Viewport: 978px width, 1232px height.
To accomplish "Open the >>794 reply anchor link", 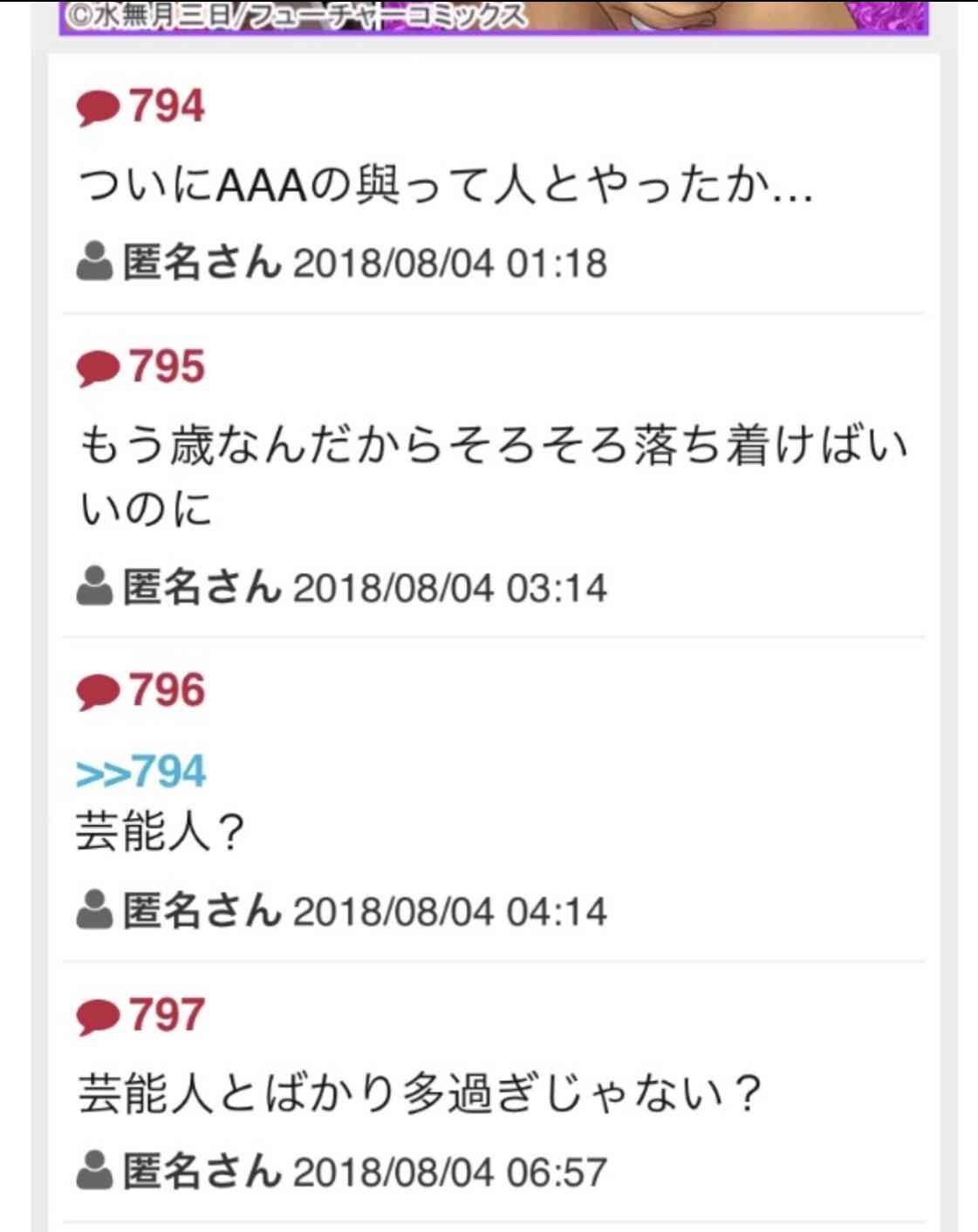I will click(141, 772).
